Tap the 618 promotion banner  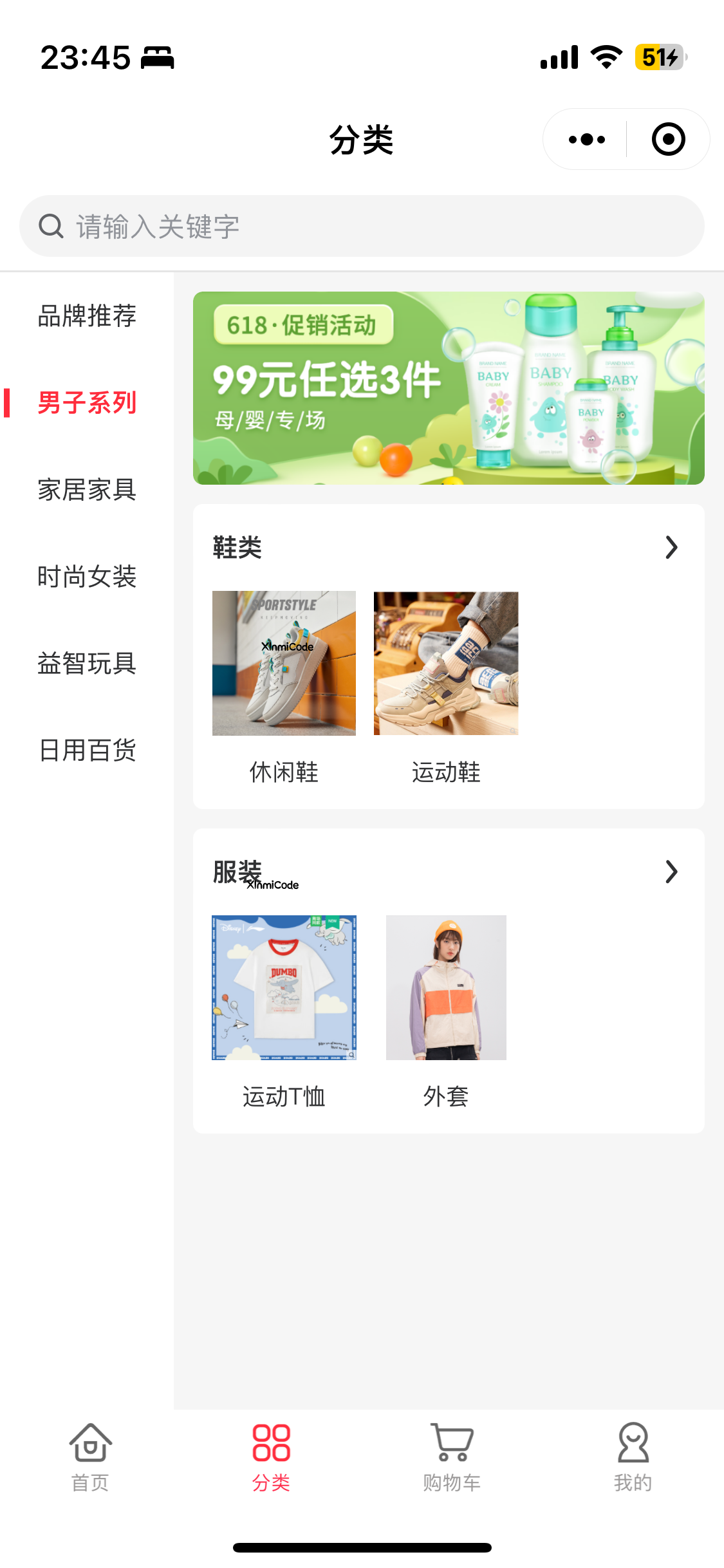(x=449, y=387)
